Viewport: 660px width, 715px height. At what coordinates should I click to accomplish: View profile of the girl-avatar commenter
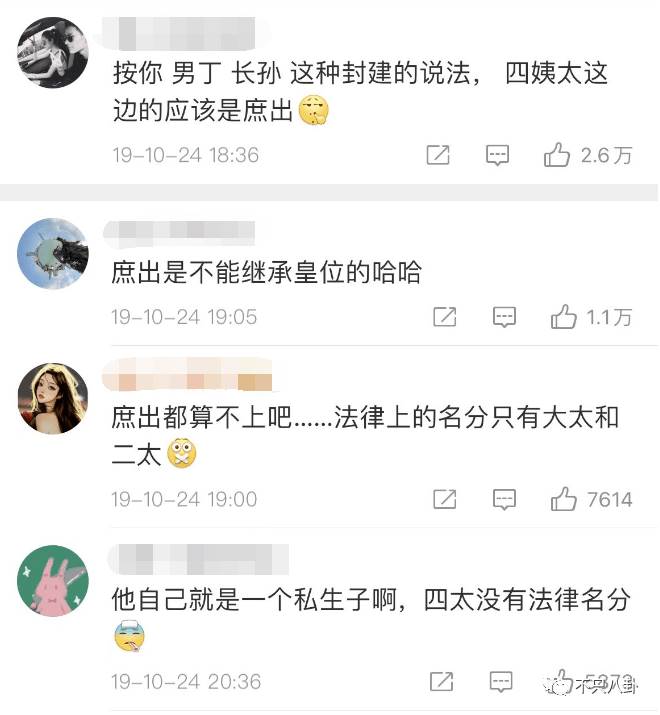54,399
